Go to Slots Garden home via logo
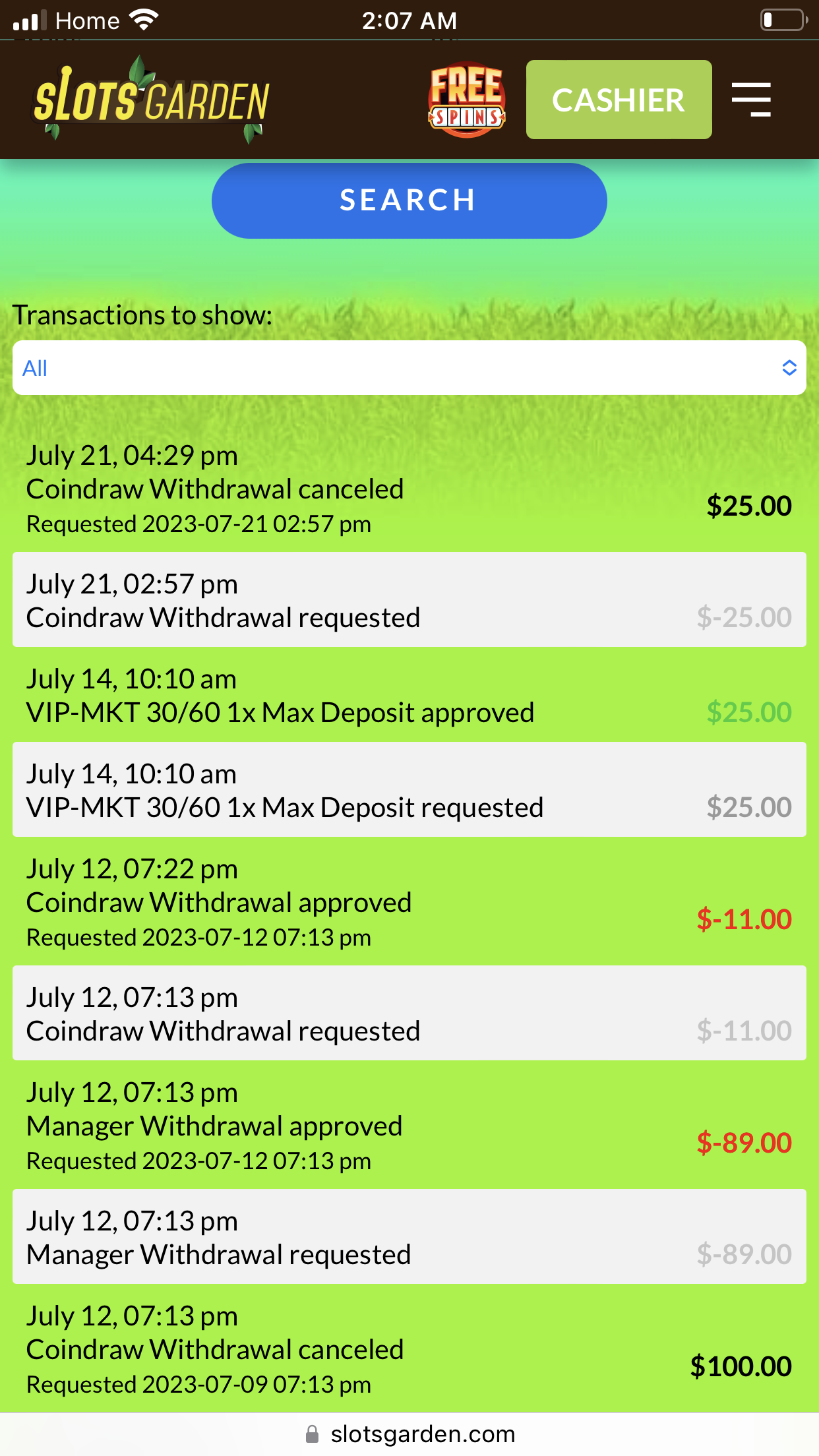 pos(152,101)
